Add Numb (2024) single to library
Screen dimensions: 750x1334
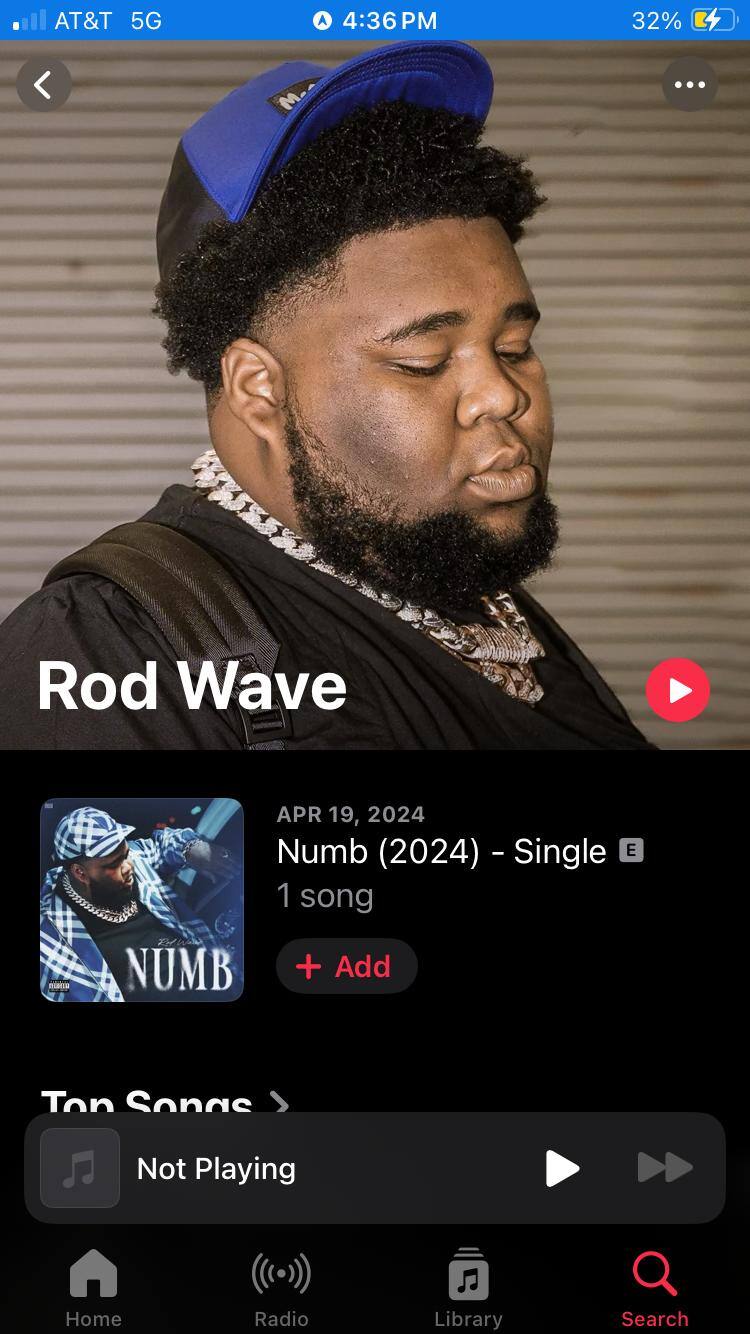coord(346,966)
